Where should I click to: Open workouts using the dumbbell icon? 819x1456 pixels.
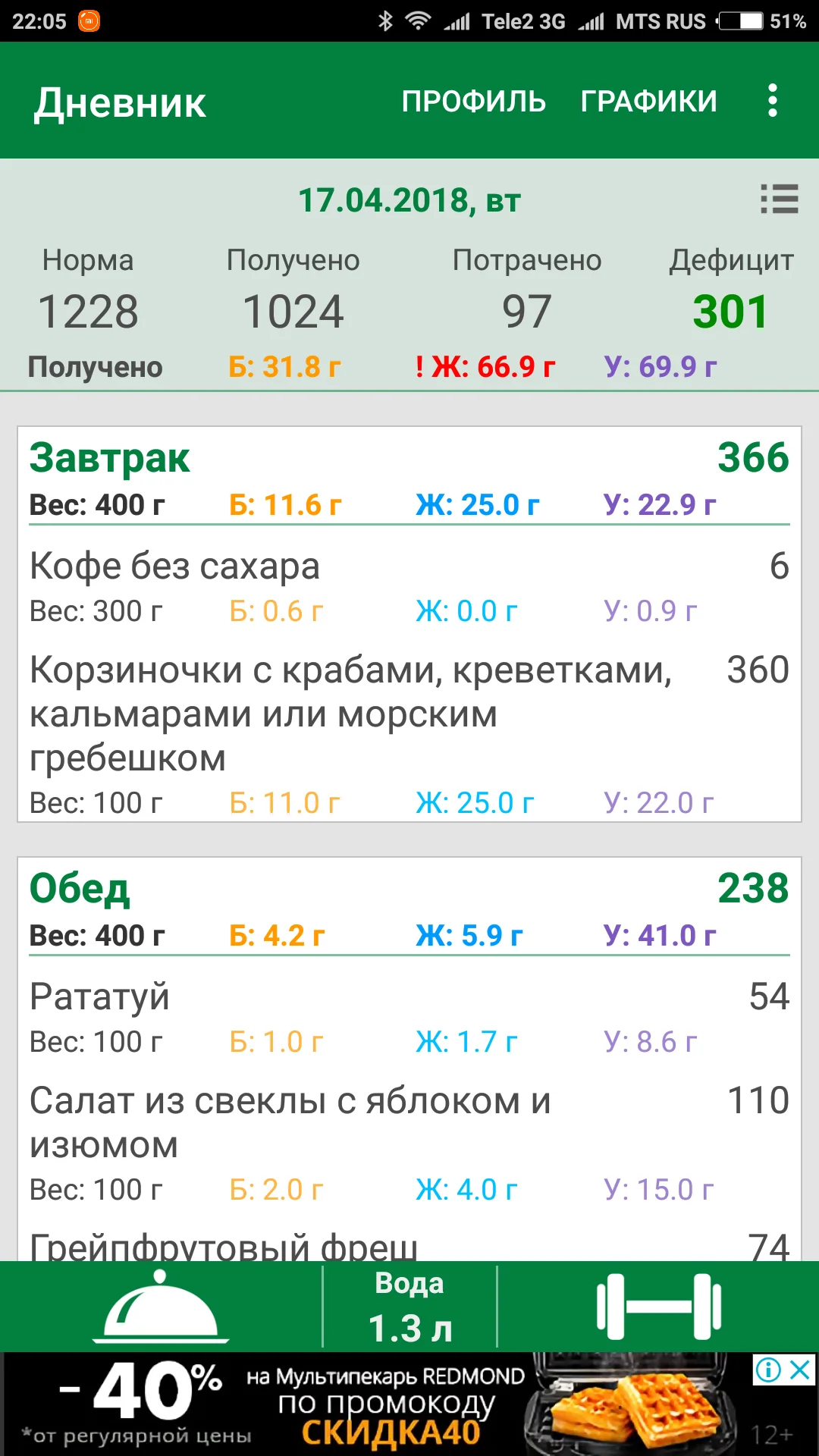660,1304
